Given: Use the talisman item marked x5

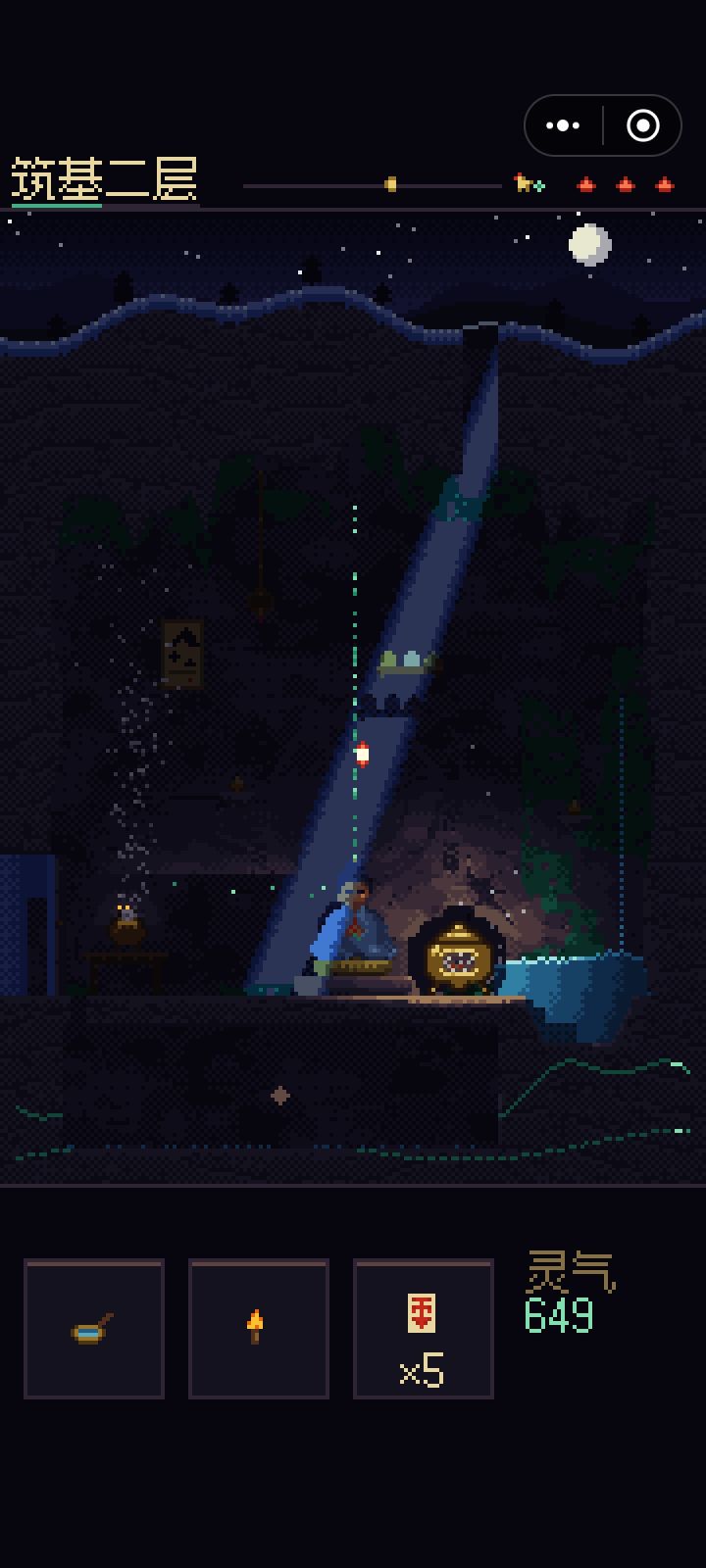Looking at the screenshot, I should click(424, 1329).
